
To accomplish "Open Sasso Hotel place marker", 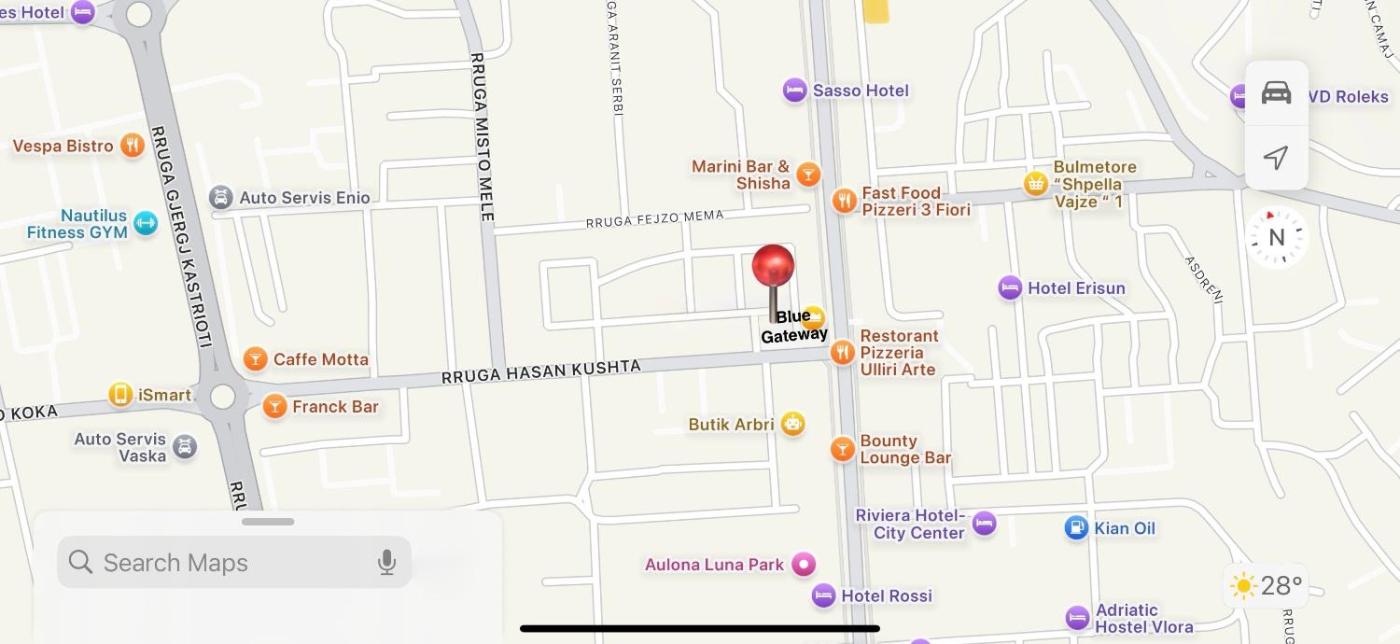I will point(795,91).
